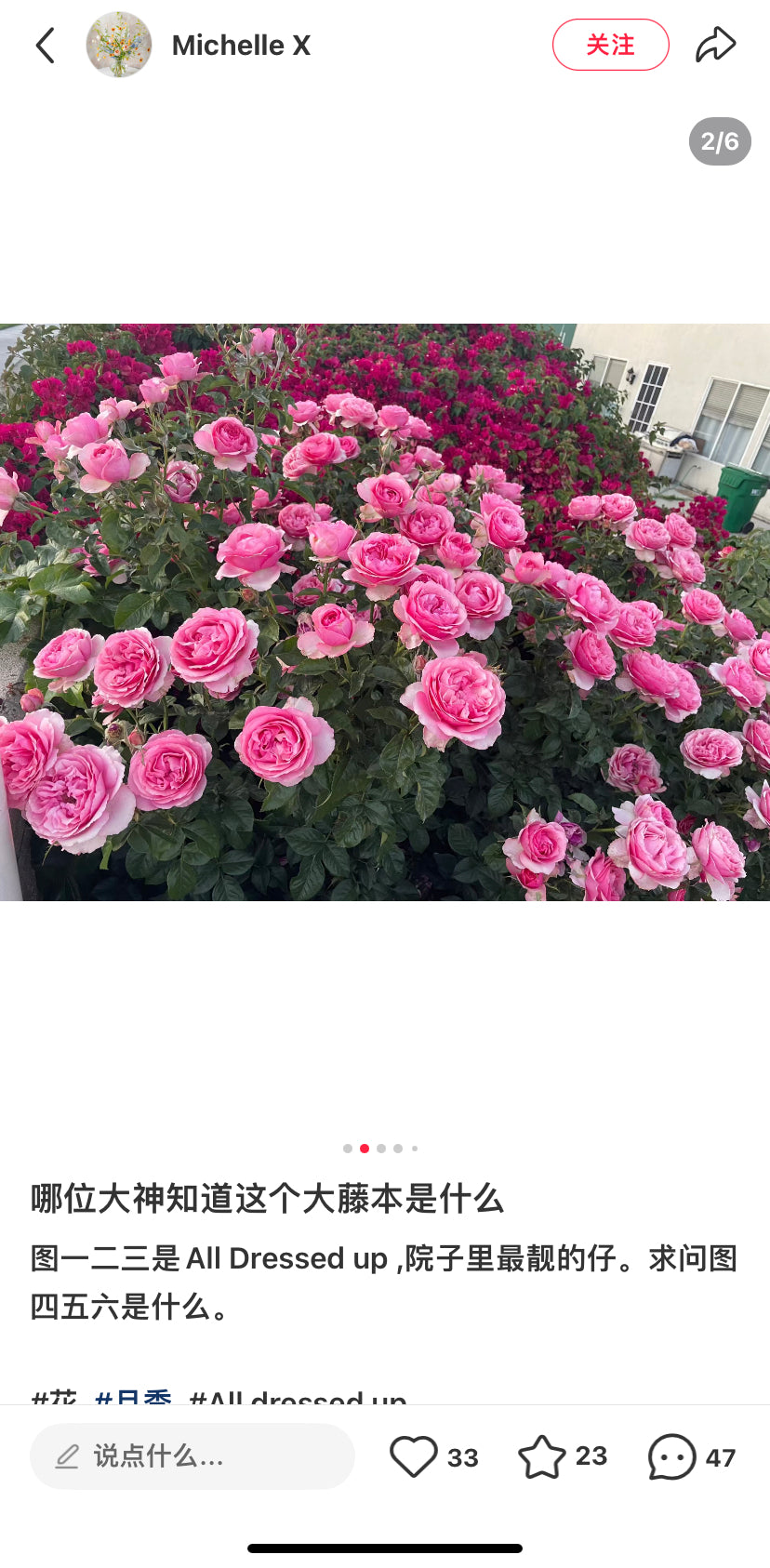Like this post with the heart icon
This screenshot has height=1568, width=770.
click(414, 1455)
